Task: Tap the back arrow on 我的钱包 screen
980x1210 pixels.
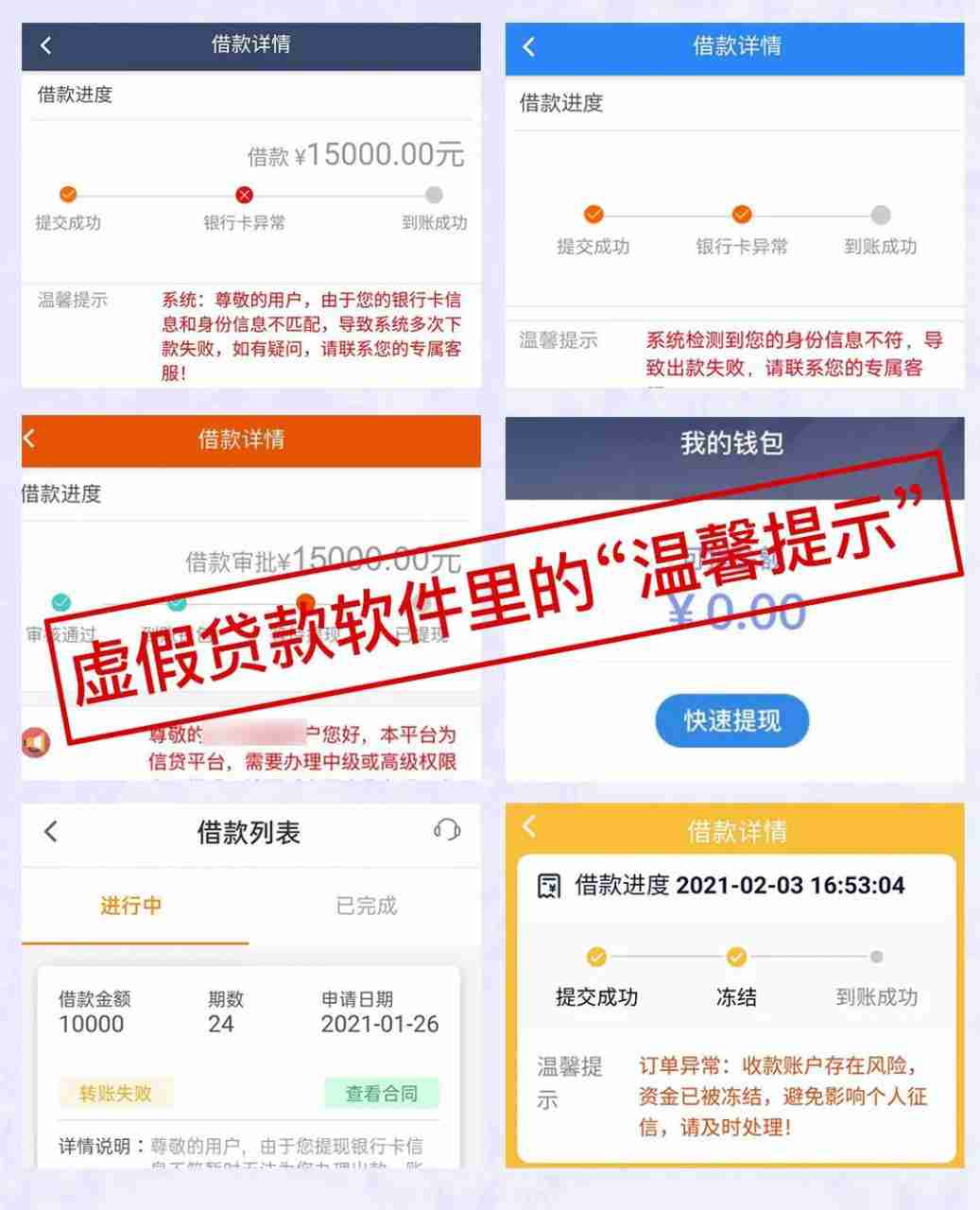Action: tap(529, 444)
